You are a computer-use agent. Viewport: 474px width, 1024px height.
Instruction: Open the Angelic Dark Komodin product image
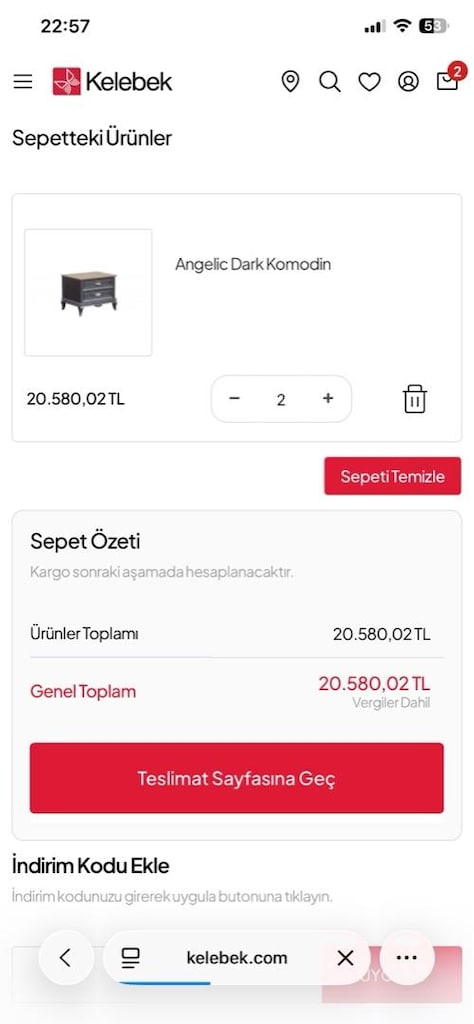click(x=88, y=292)
